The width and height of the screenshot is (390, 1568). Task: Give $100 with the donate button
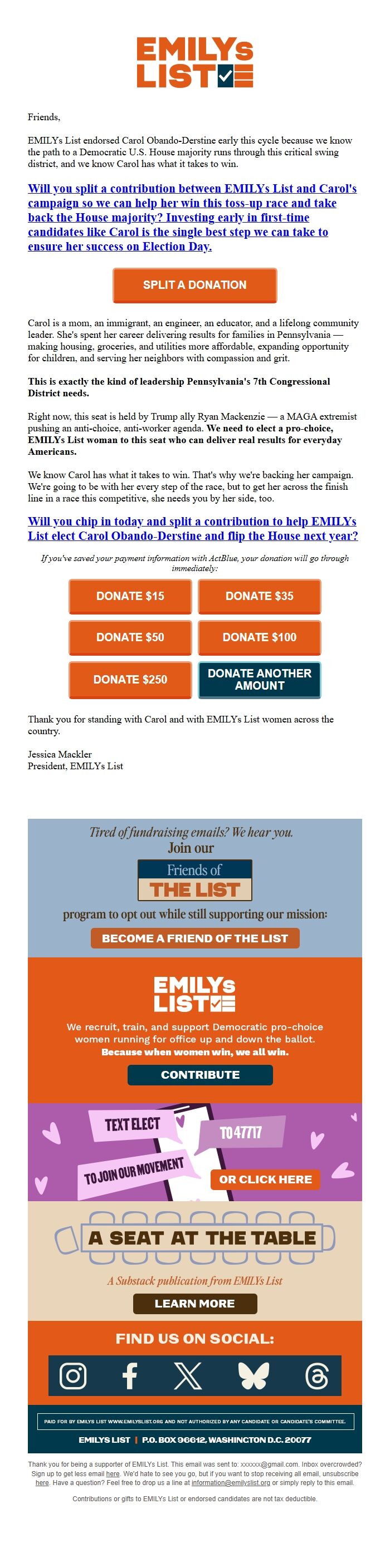pyautogui.click(x=259, y=637)
